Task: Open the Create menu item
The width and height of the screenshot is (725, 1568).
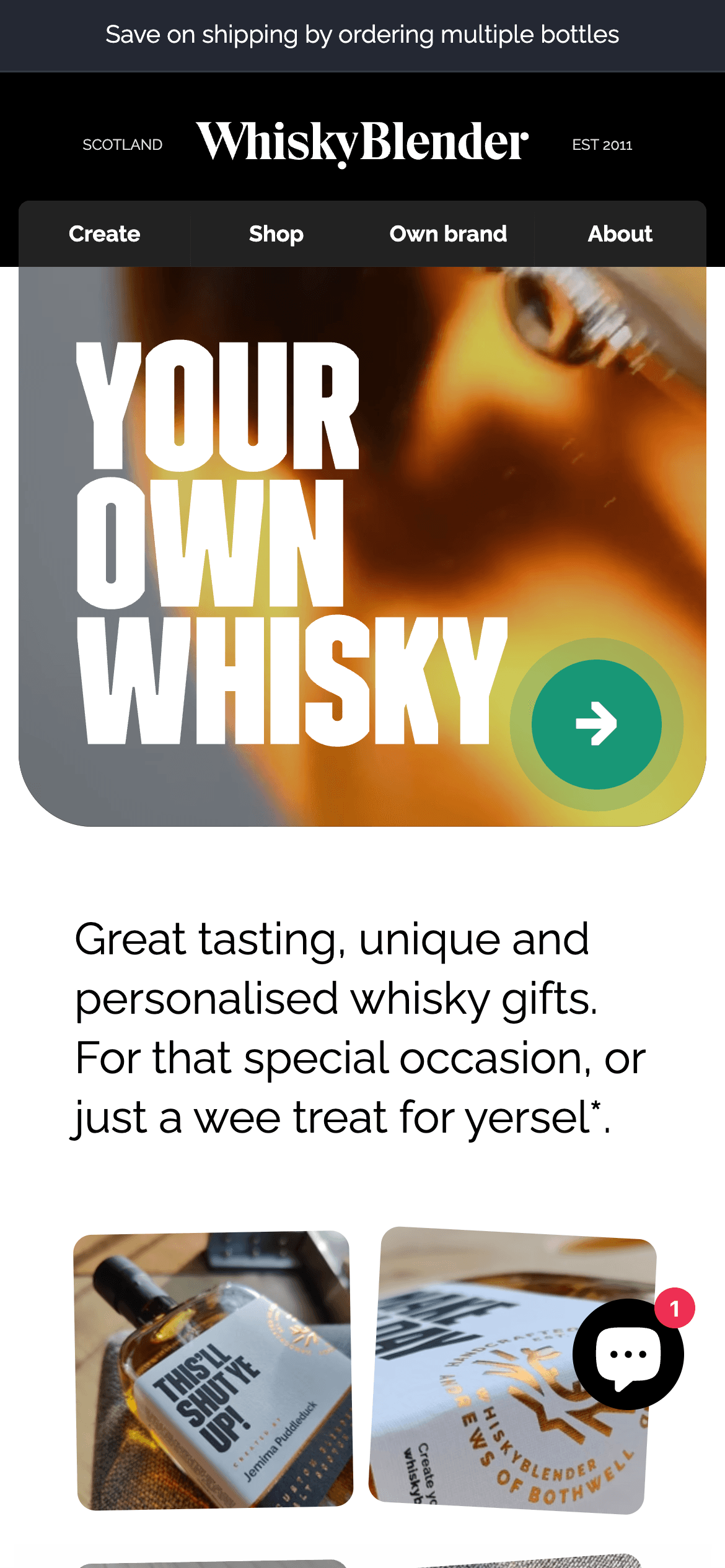Action: [104, 234]
